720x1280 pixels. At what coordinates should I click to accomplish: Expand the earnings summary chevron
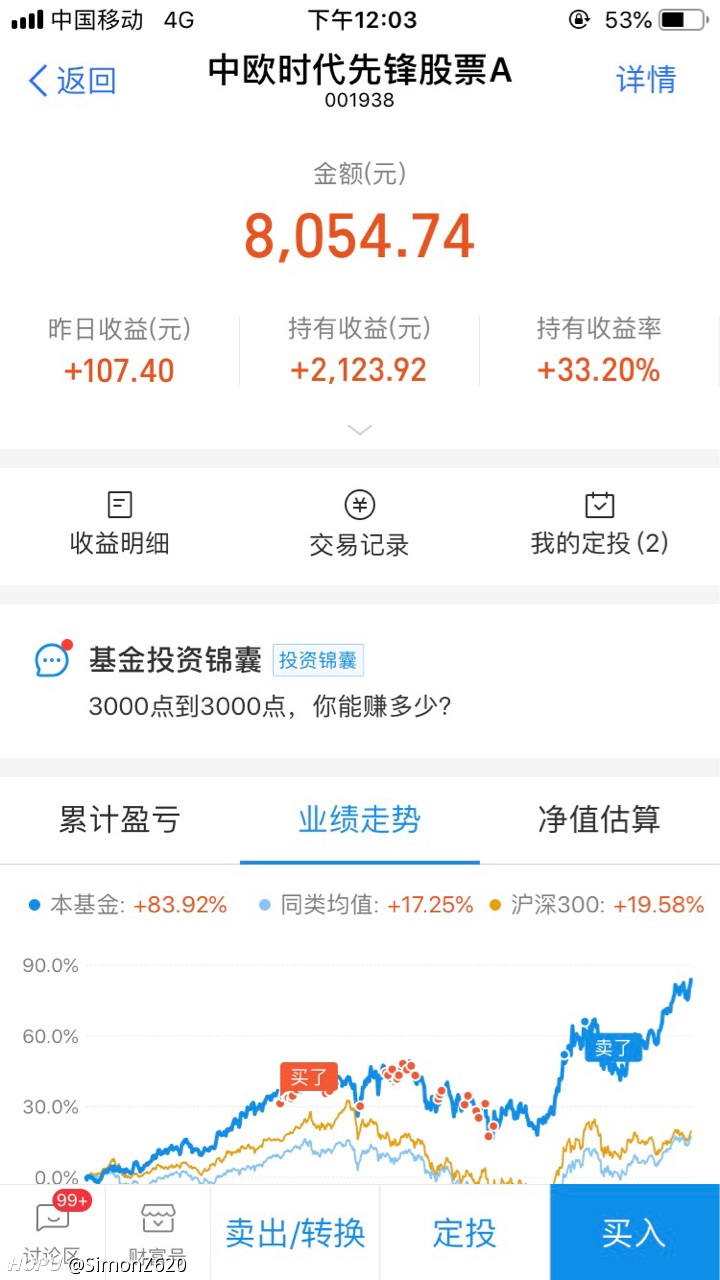pos(359,430)
